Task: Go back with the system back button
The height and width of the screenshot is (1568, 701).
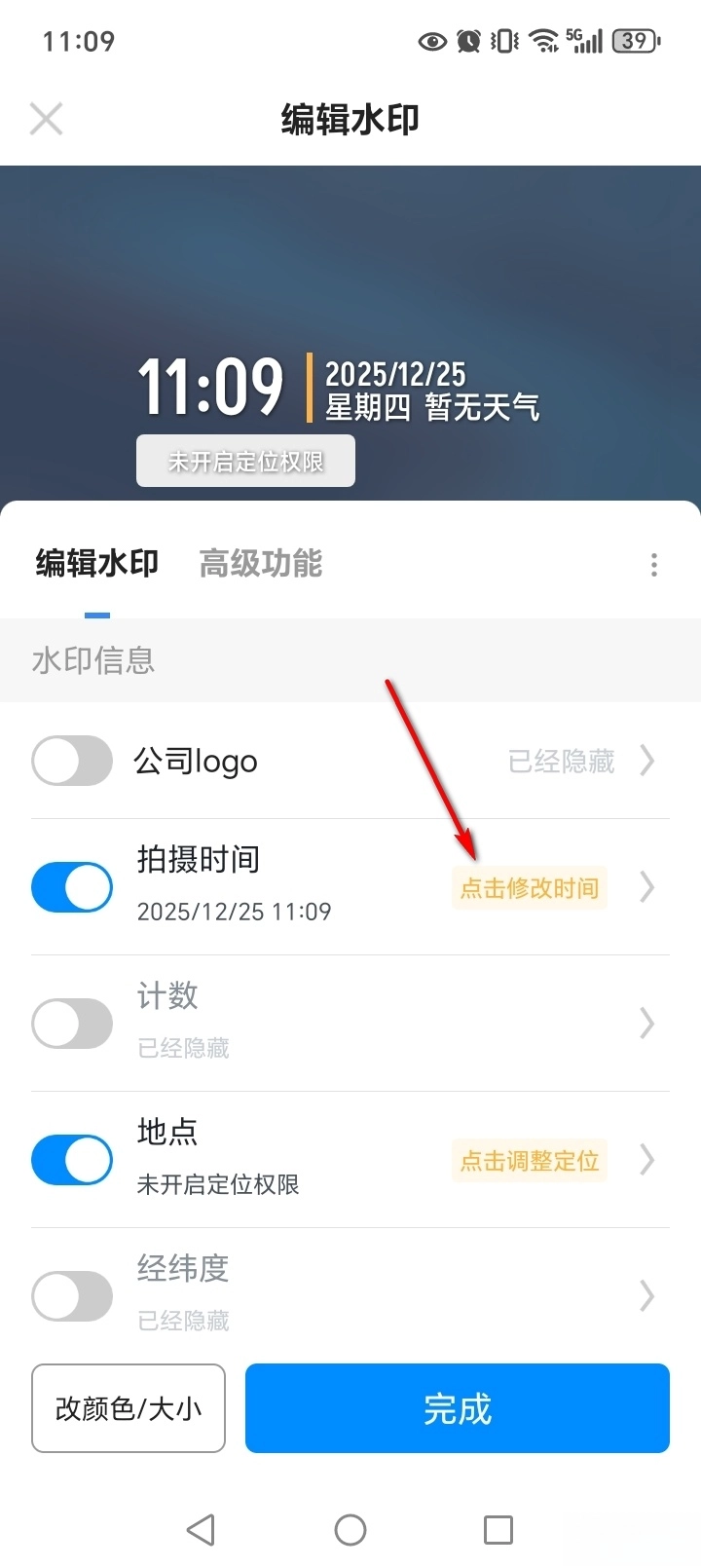Action: click(x=201, y=1529)
